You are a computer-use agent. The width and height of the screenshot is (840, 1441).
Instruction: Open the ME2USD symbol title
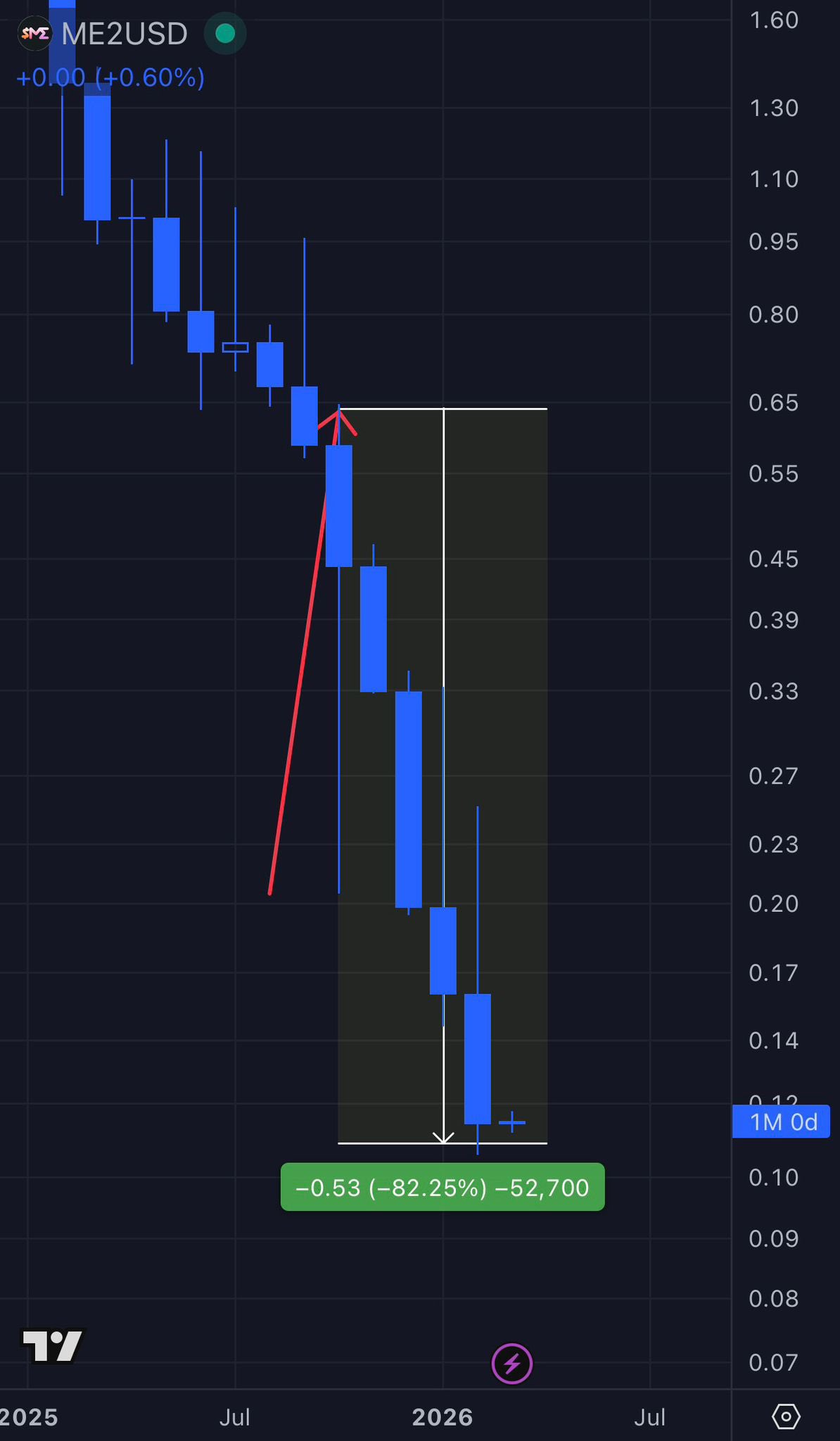[x=124, y=34]
